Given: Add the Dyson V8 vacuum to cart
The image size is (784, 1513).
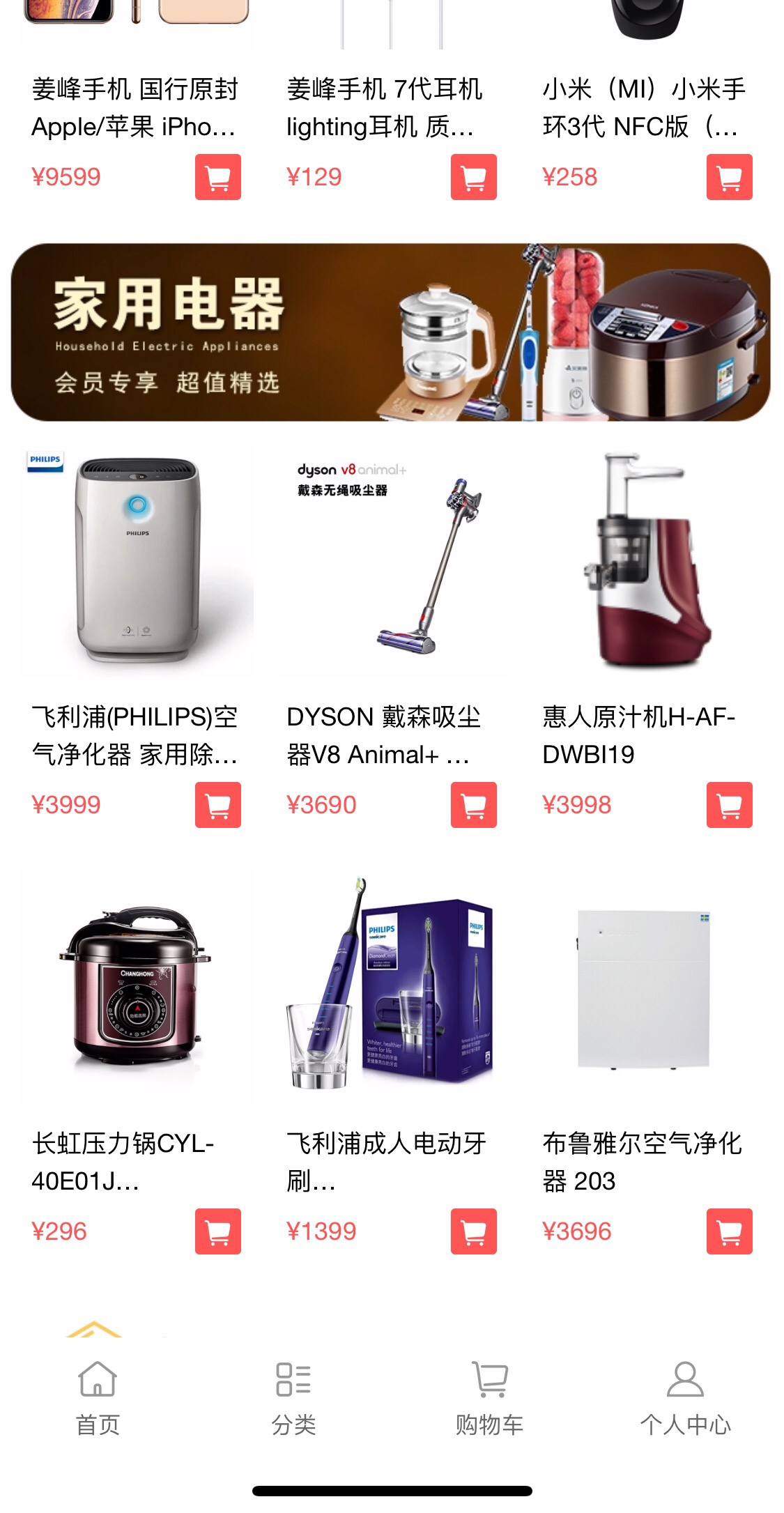Looking at the screenshot, I should coord(473,804).
